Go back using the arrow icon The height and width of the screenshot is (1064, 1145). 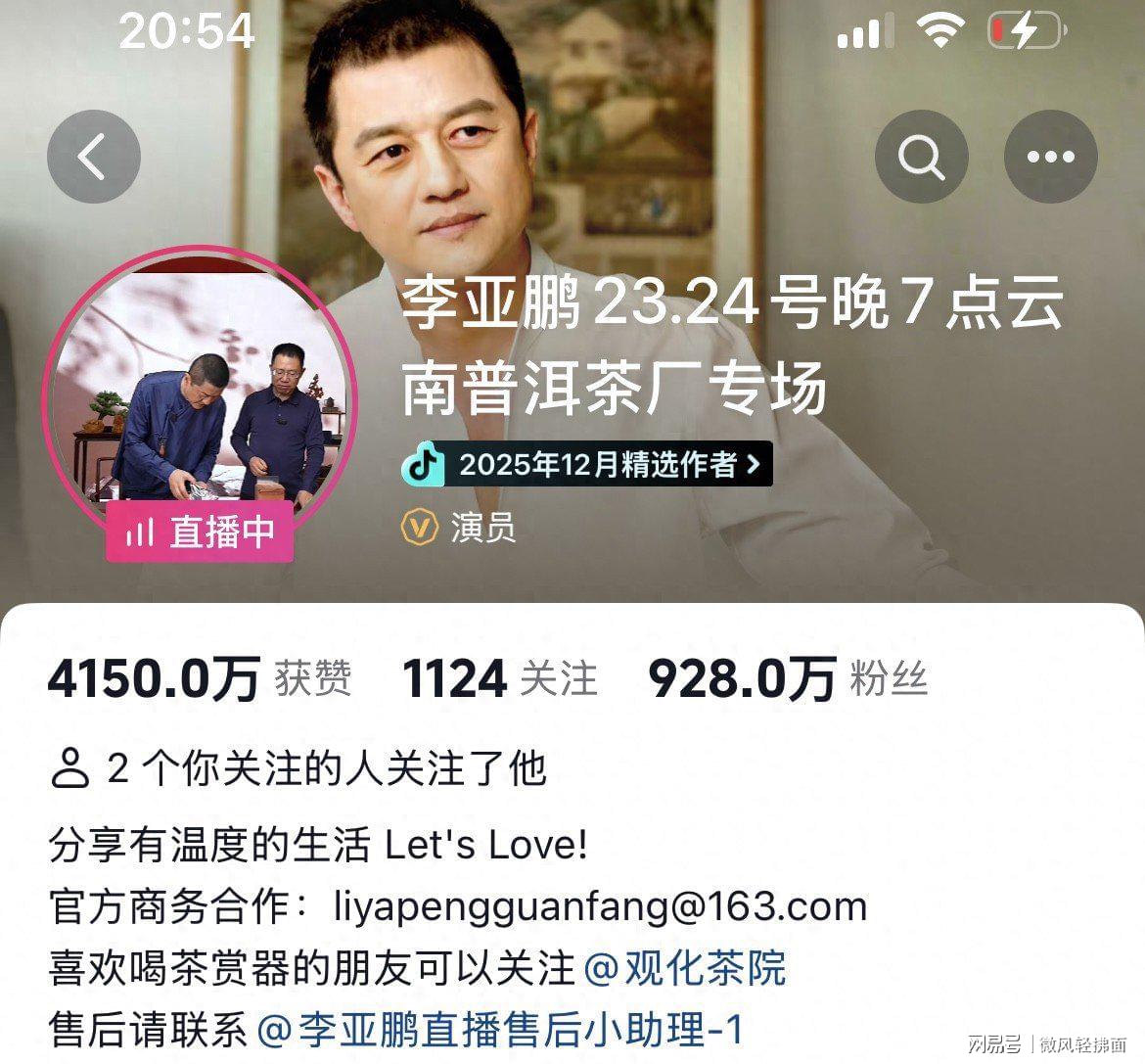pyautogui.click(x=93, y=158)
